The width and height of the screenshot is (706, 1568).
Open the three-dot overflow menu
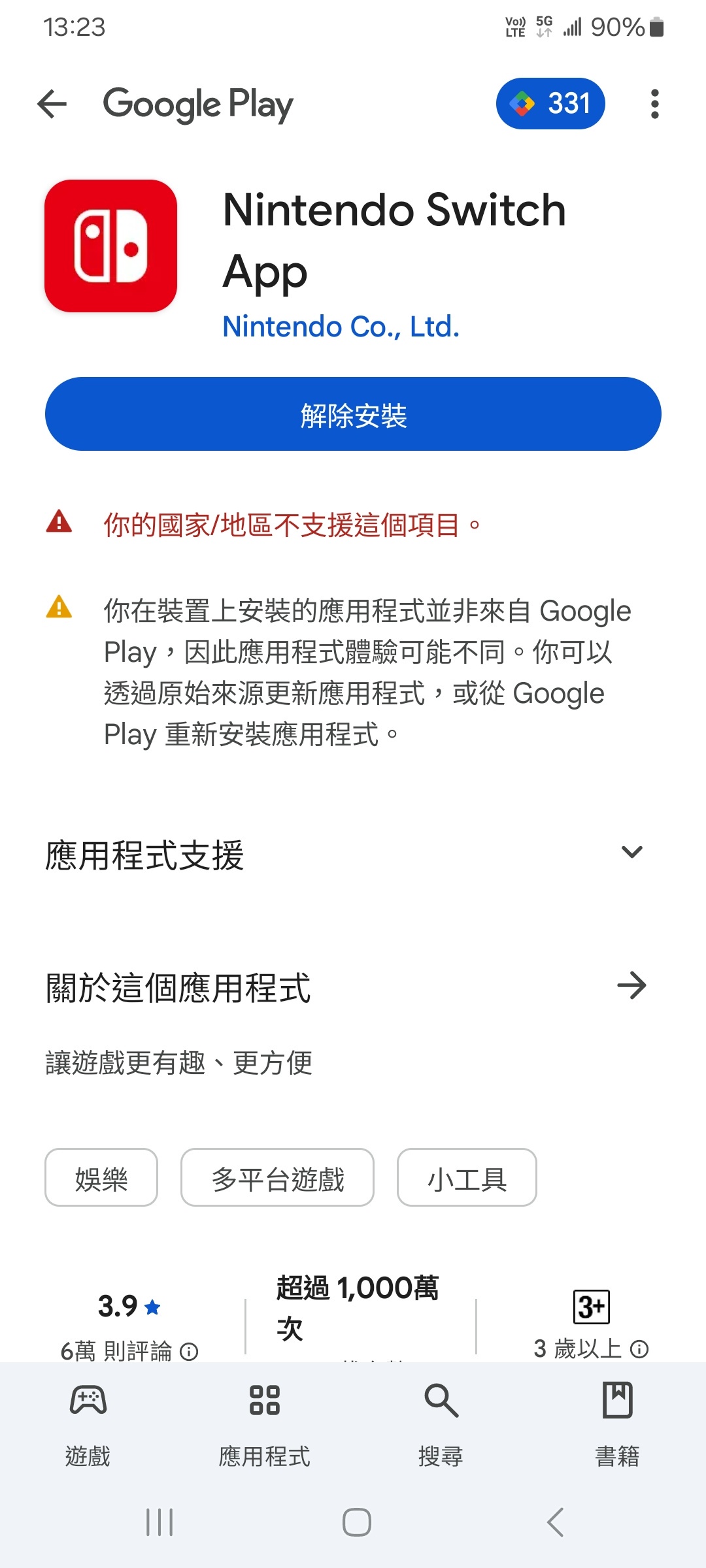click(x=654, y=104)
